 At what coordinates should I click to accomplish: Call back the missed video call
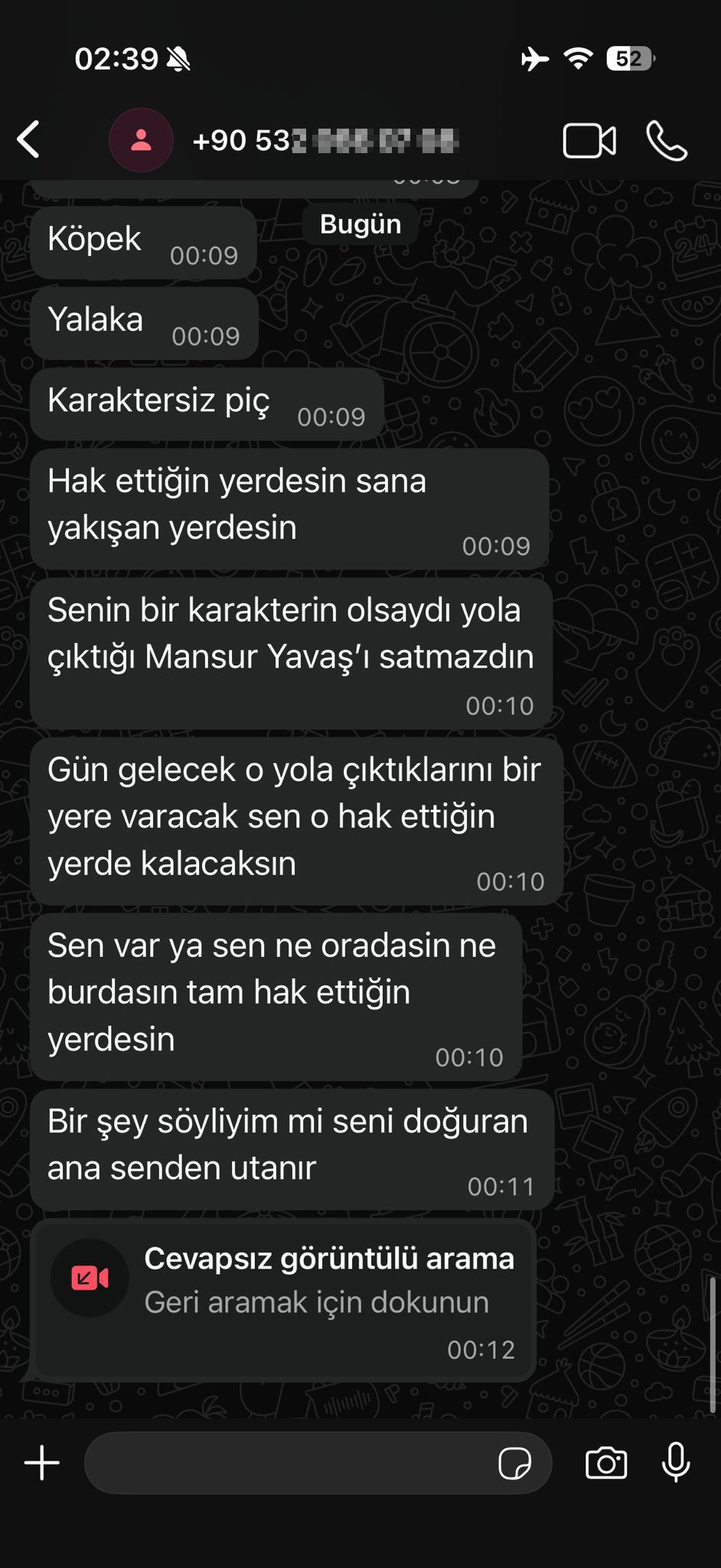click(x=283, y=1302)
